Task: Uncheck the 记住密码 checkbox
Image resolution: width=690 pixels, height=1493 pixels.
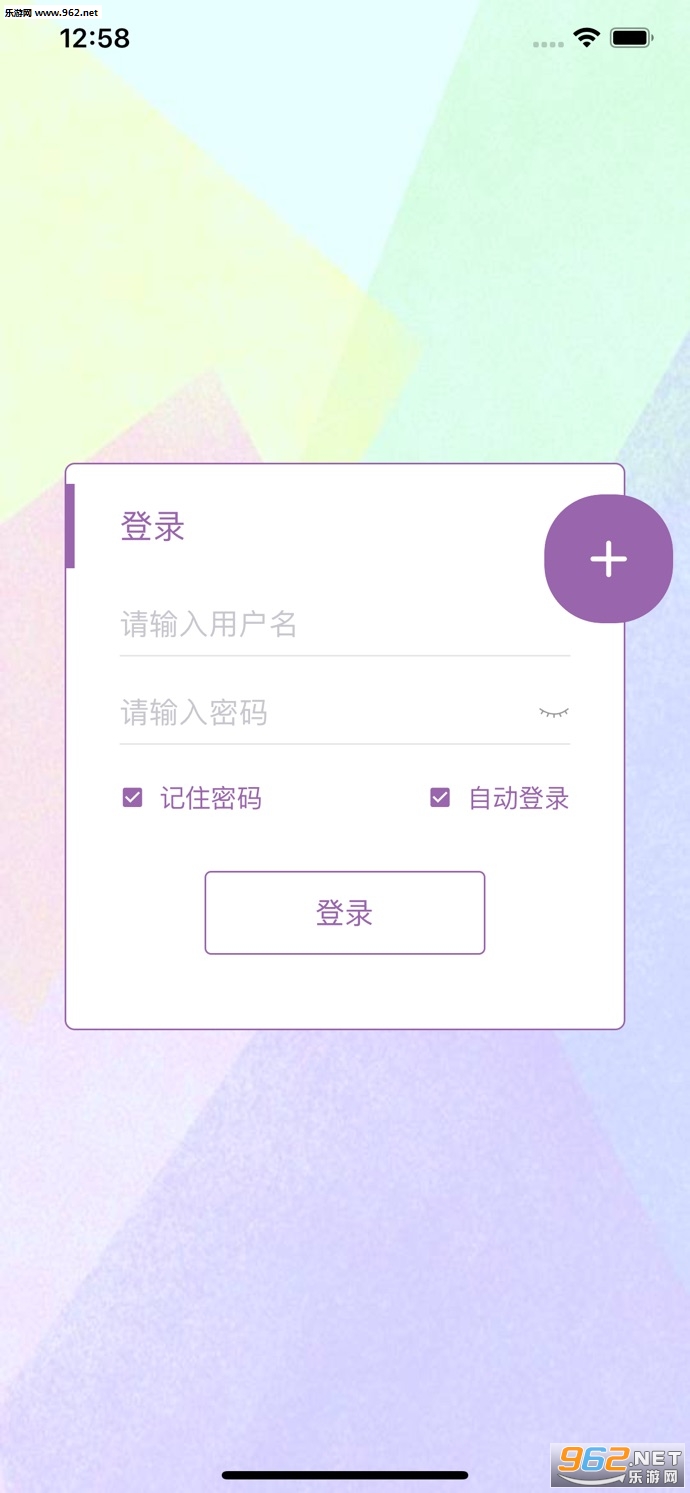Action: point(132,797)
